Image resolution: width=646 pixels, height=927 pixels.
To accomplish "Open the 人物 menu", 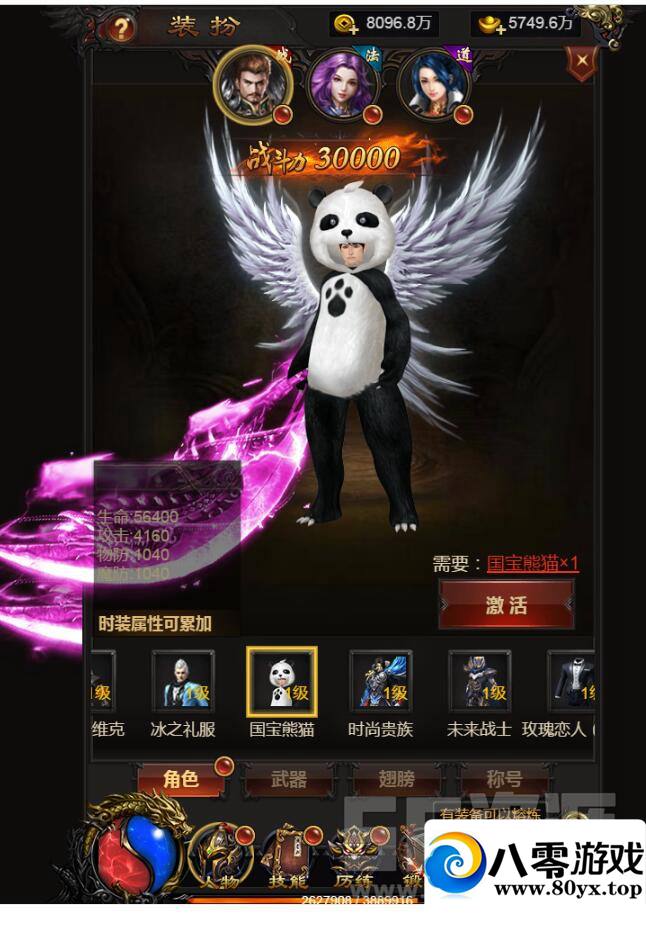I will tap(221, 855).
